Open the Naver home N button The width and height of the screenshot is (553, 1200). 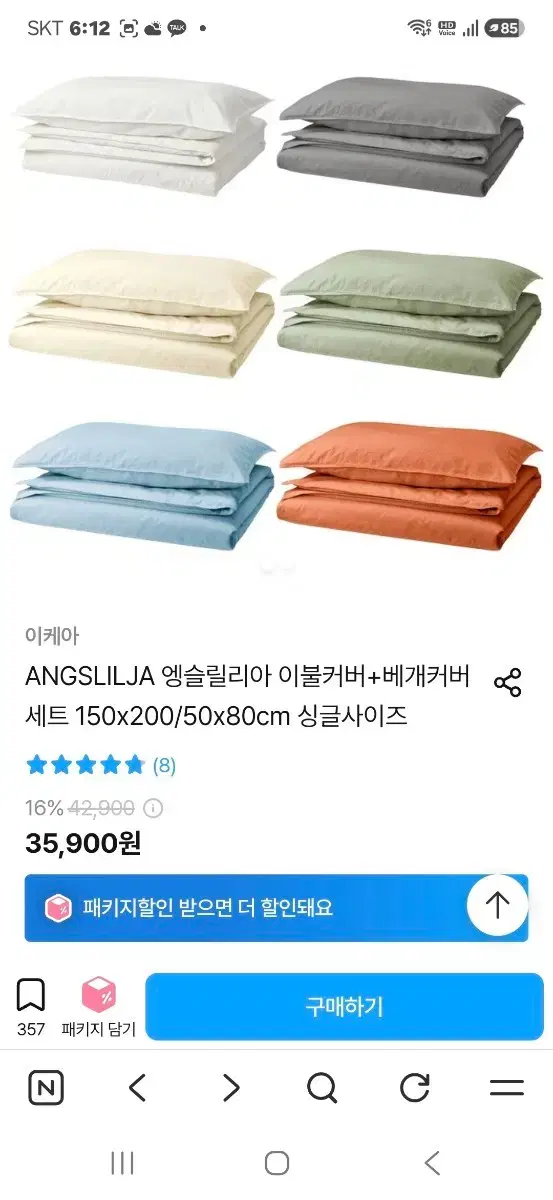[44, 1088]
